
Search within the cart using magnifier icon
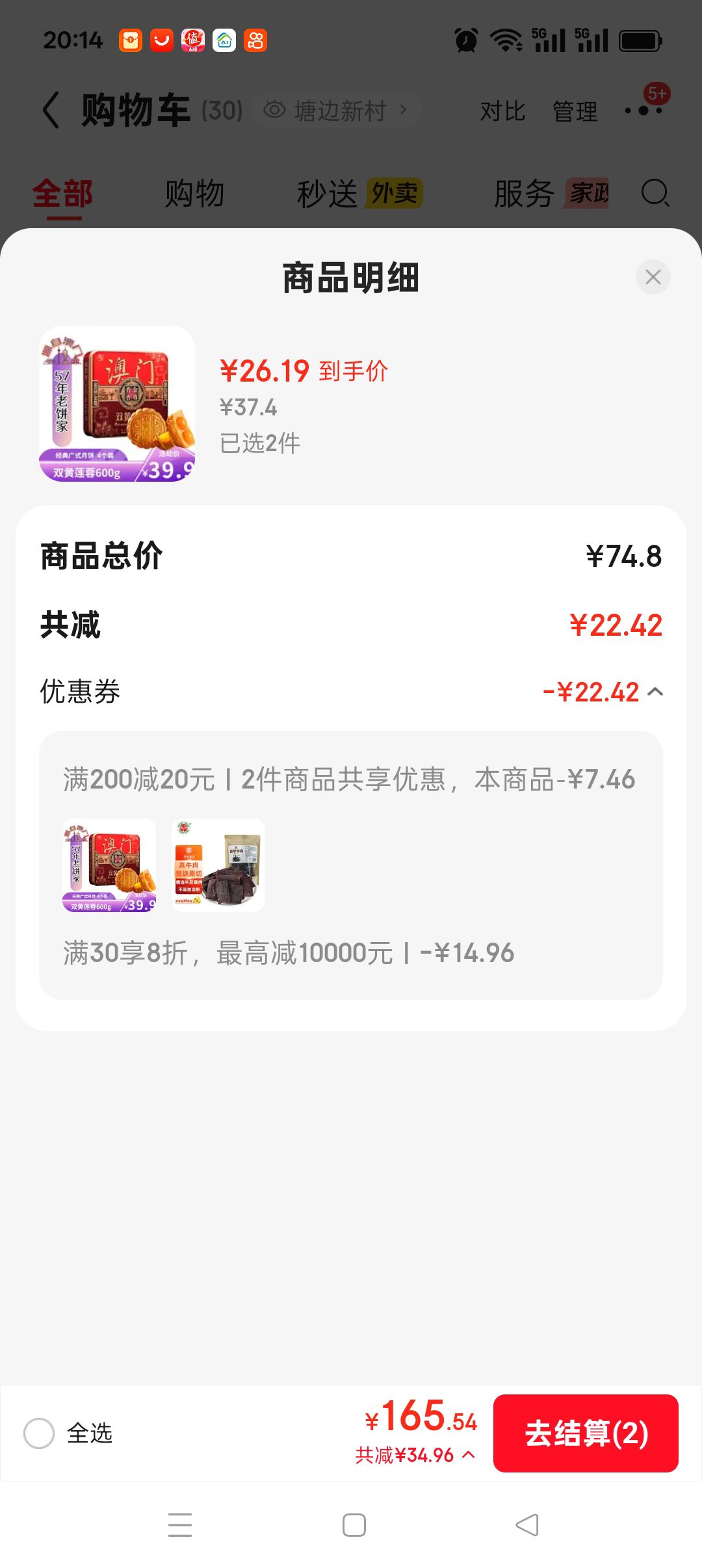point(655,193)
